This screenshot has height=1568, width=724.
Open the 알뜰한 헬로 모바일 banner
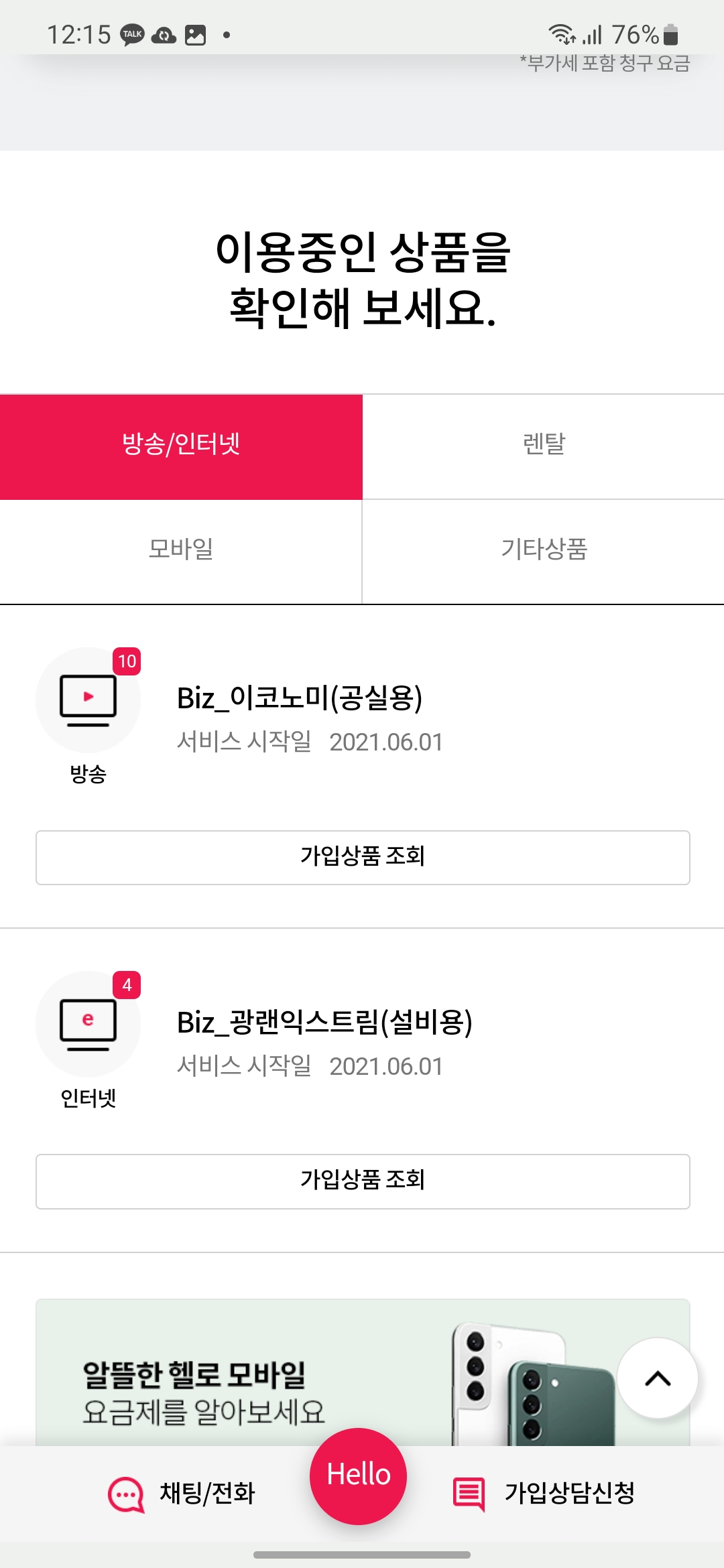tap(268, 1380)
